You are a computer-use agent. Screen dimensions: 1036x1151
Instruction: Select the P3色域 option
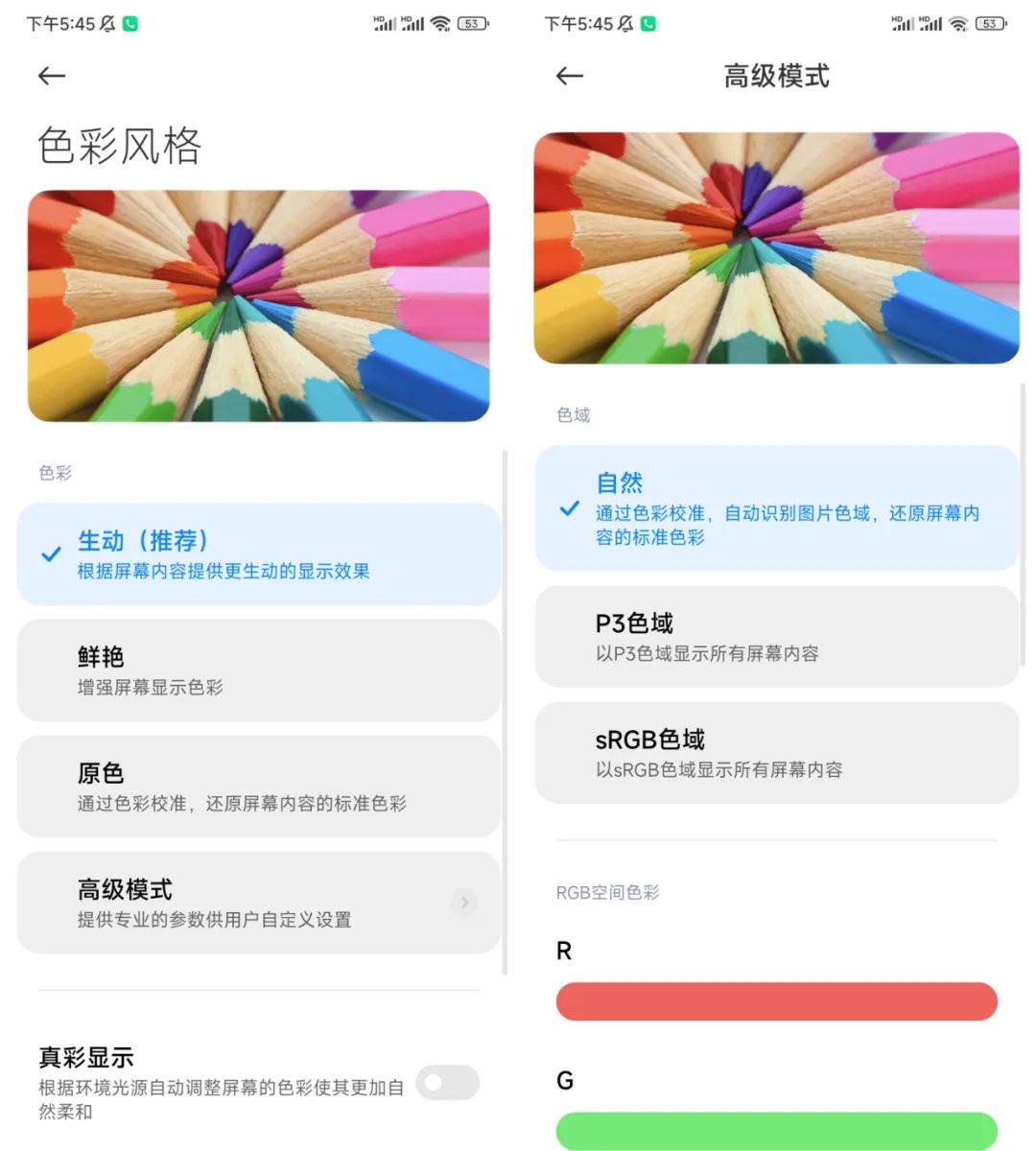click(777, 636)
